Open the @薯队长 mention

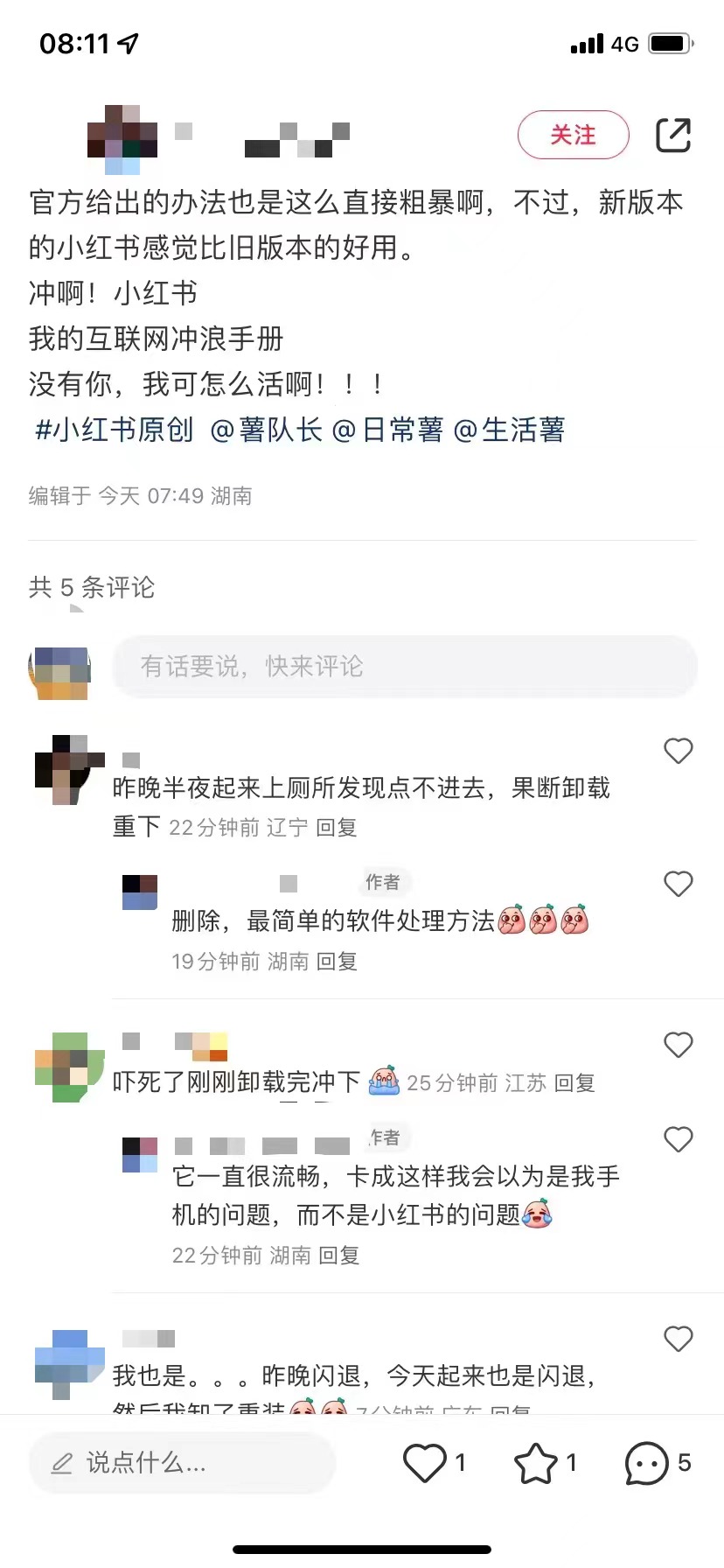coord(267,430)
